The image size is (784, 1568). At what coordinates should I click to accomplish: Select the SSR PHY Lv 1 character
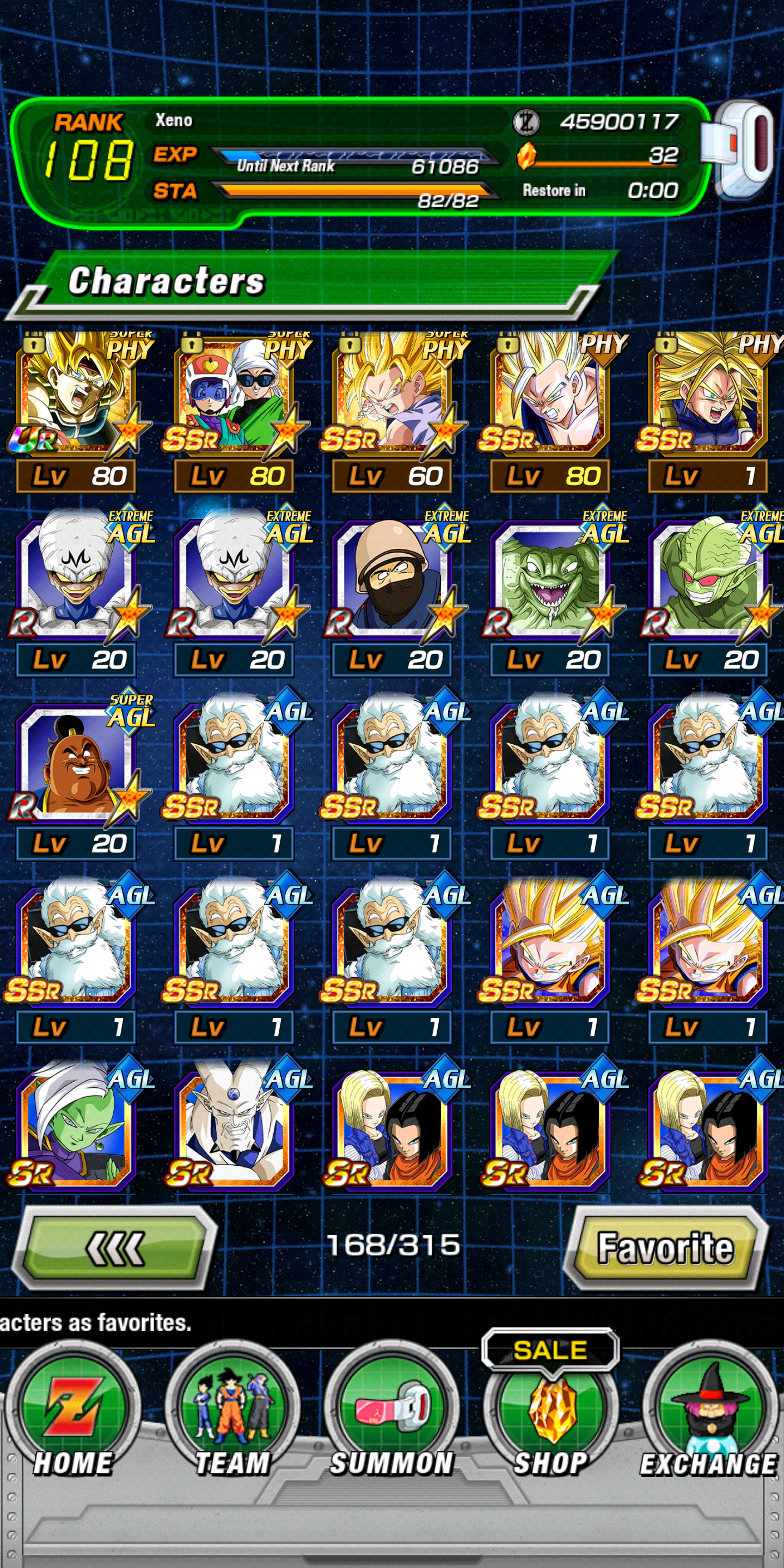coord(710,412)
